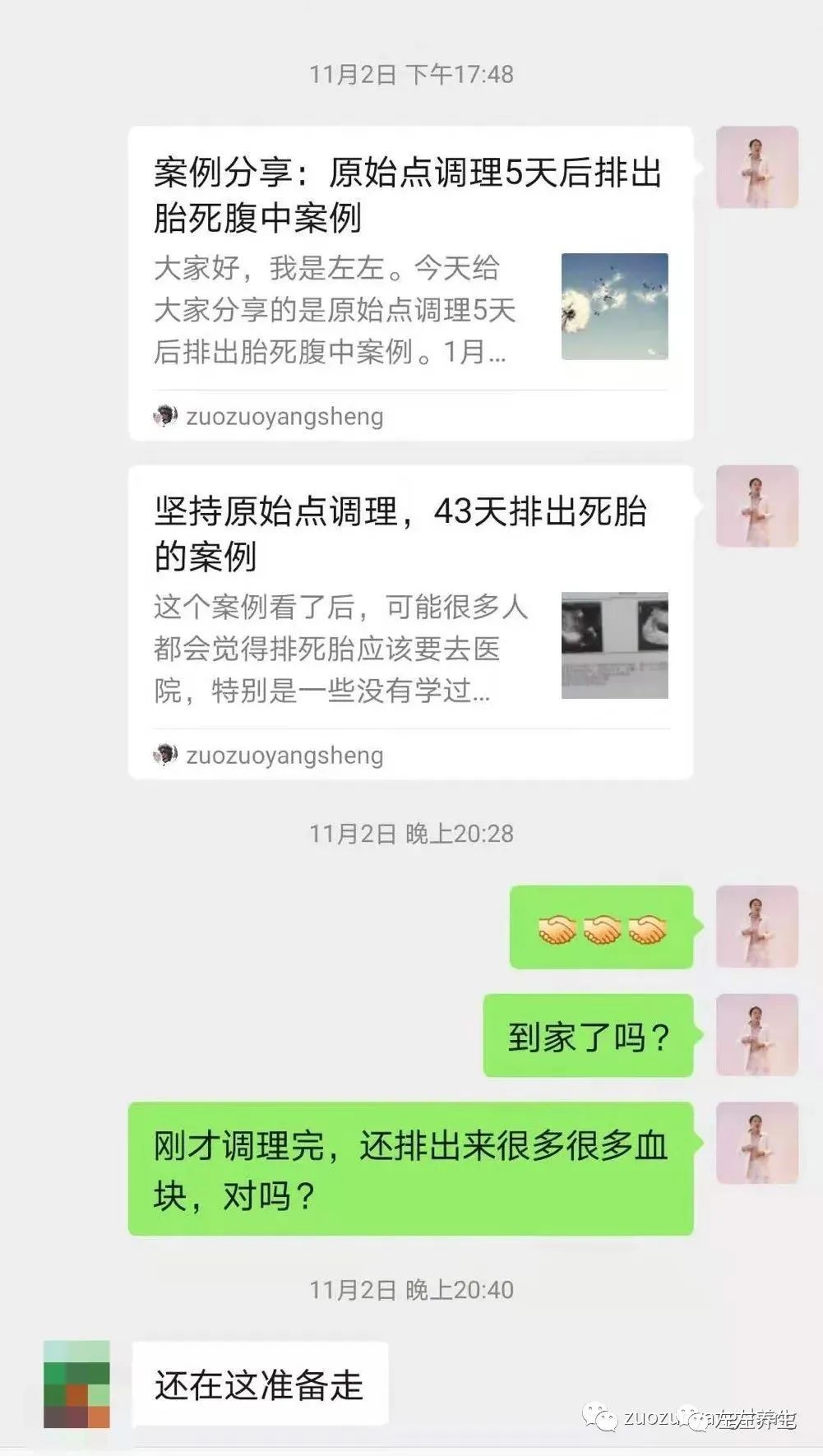Click the avatar next to handshake emoji message
Viewport: 823px width, 1456px height.
tap(756, 927)
